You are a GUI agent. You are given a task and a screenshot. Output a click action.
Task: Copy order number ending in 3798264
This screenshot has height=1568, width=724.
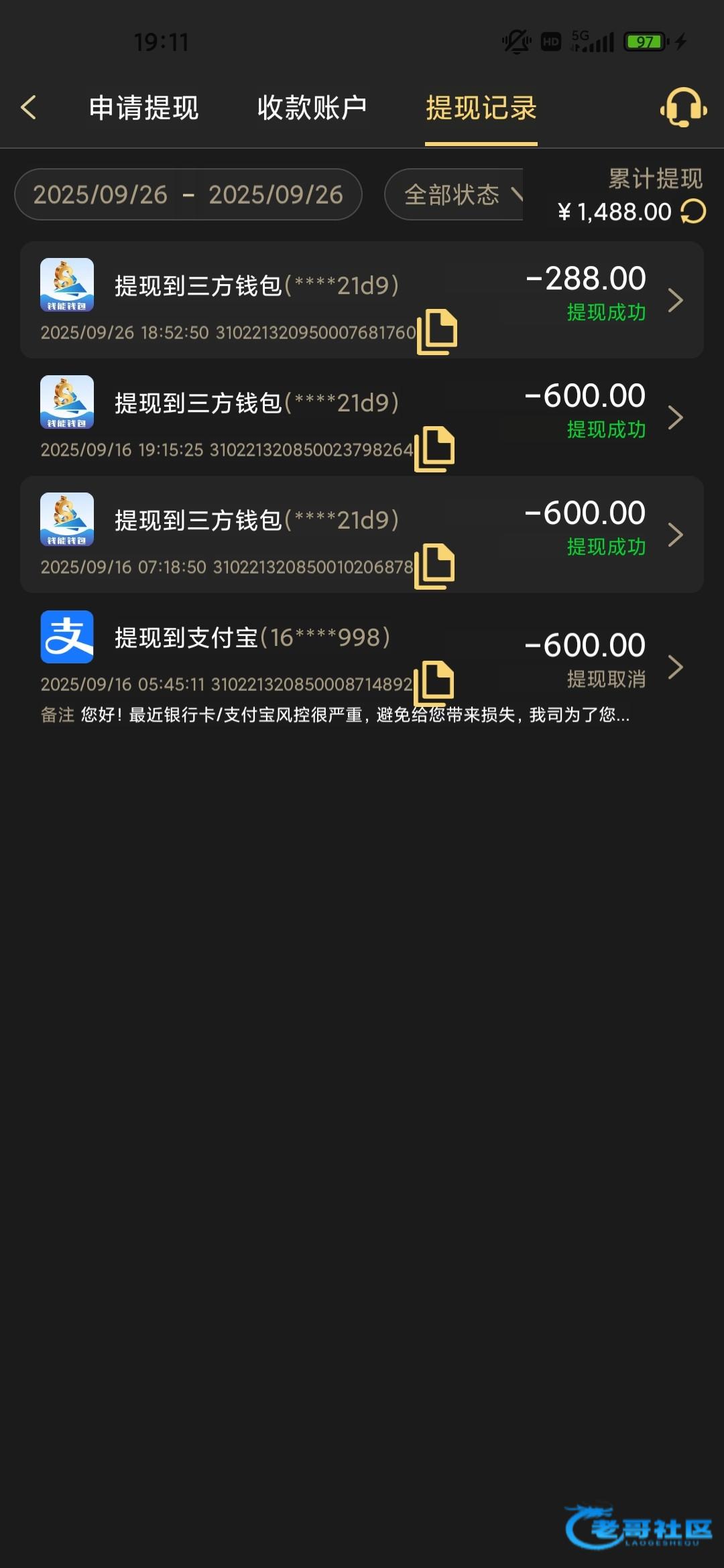click(x=435, y=449)
